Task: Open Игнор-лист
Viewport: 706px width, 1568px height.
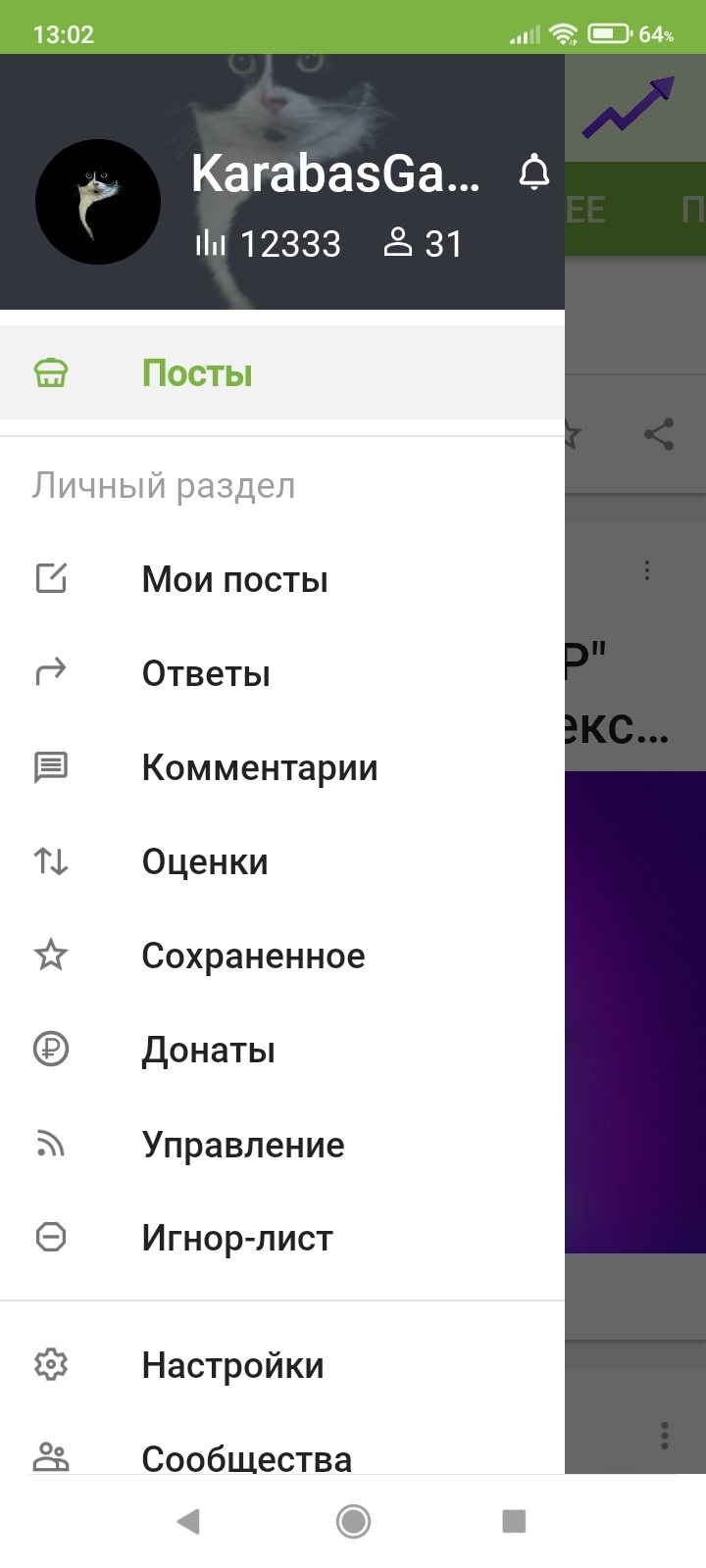Action: point(236,1238)
